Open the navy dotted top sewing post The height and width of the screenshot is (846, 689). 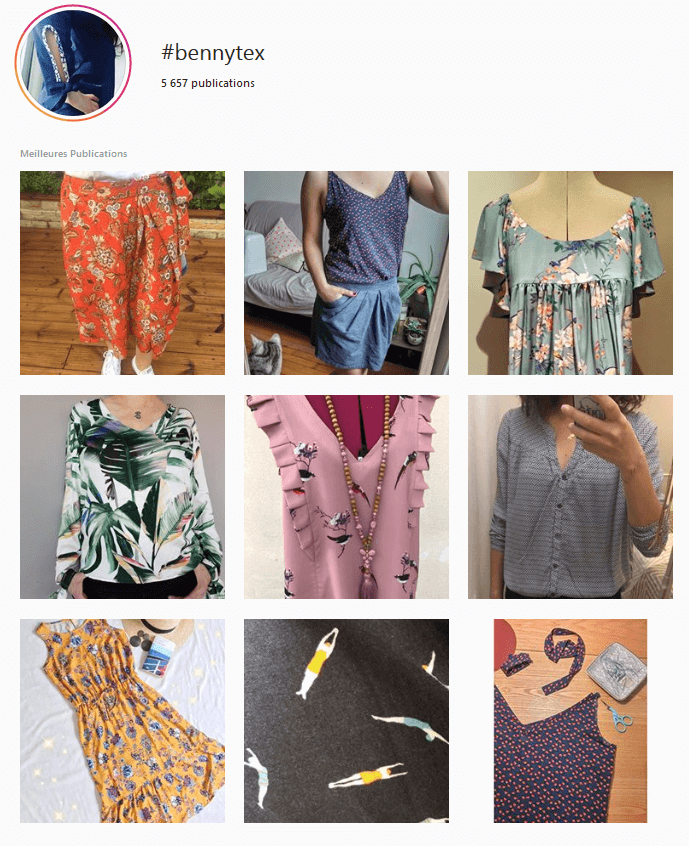pyautogui.click(x=570, y=721)
